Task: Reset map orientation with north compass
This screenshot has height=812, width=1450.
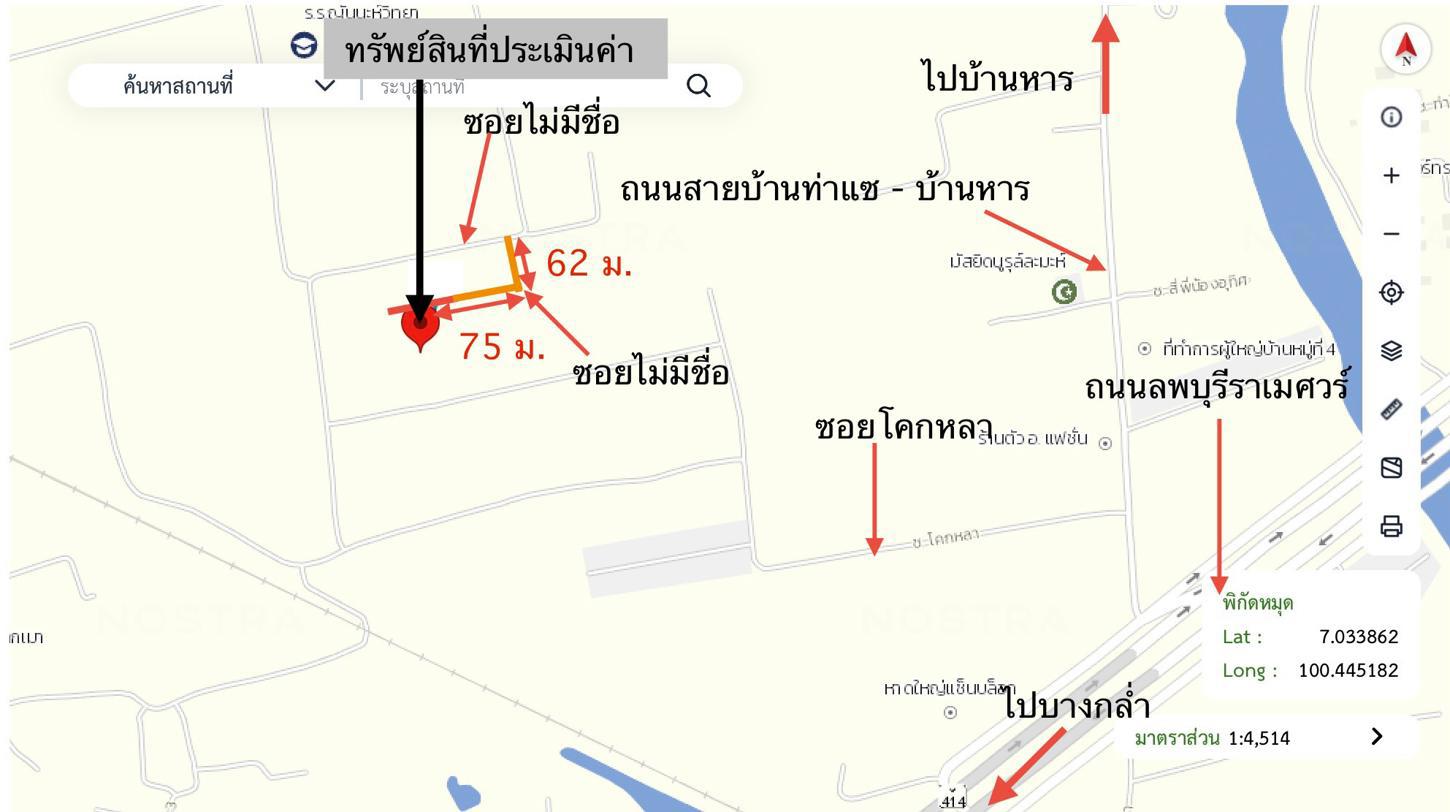Action: coord(1406,47)
